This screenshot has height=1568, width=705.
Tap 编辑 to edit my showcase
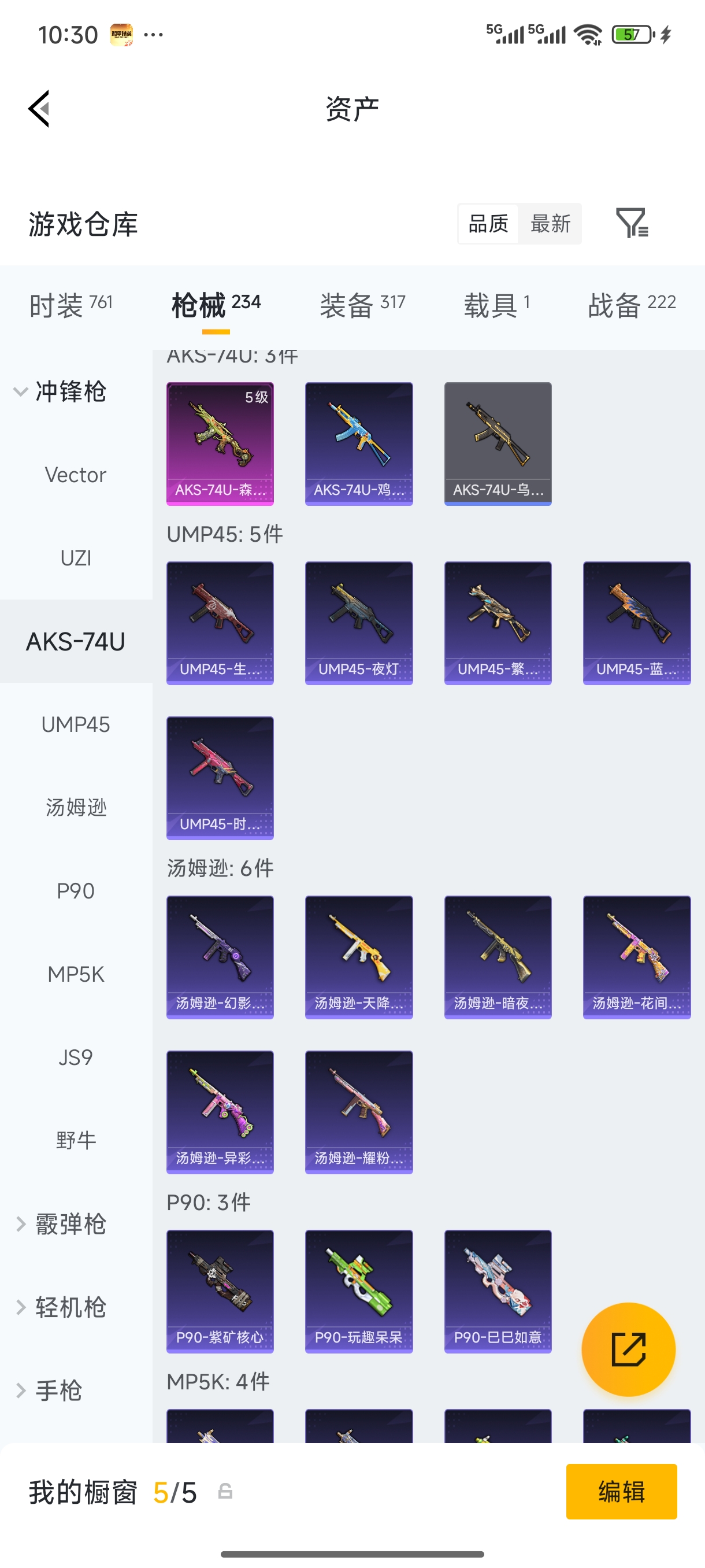(621, 1491)
